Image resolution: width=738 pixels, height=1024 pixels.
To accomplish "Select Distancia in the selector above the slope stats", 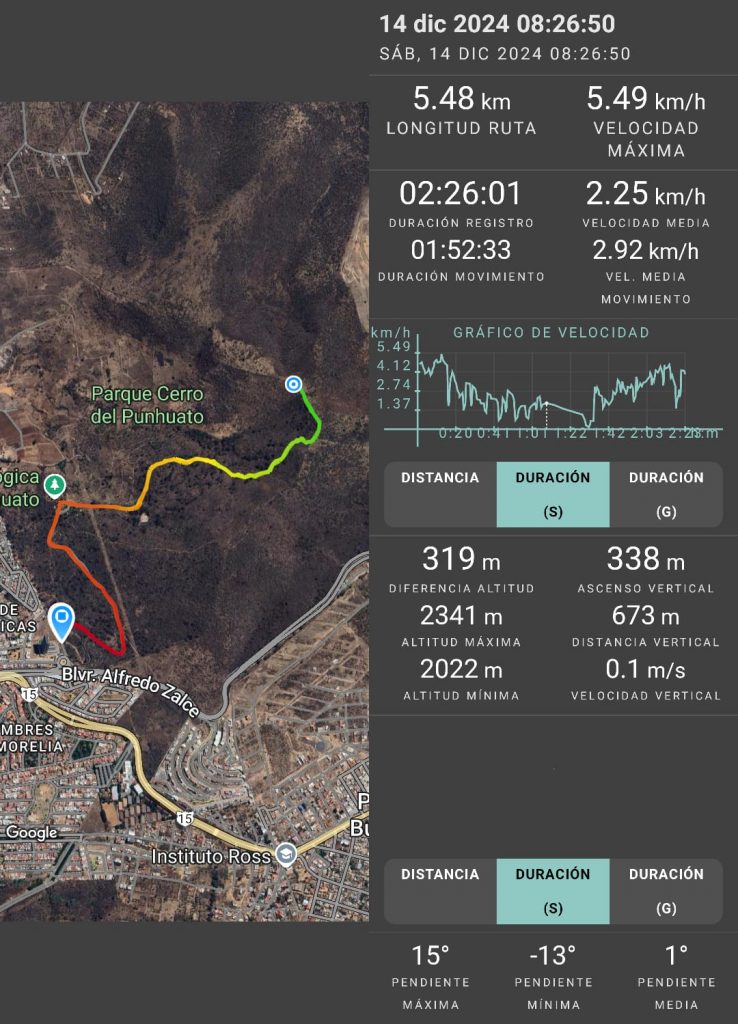I will [440, 891].
